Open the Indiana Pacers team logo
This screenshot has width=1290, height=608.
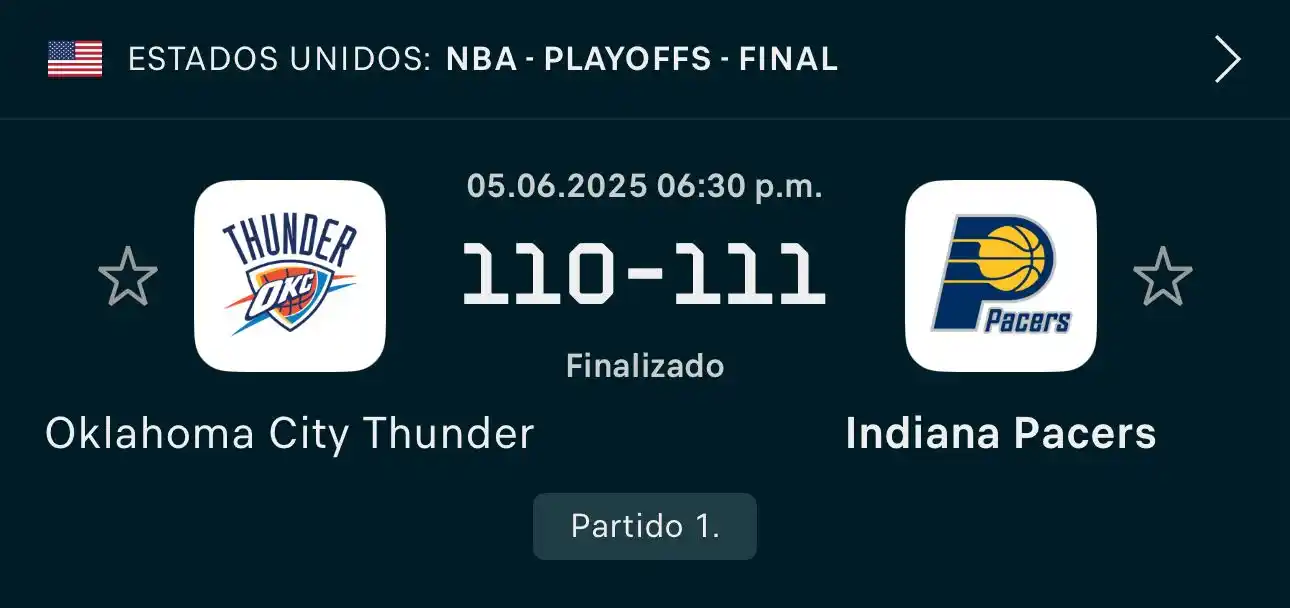click(x=1000, y=276)
